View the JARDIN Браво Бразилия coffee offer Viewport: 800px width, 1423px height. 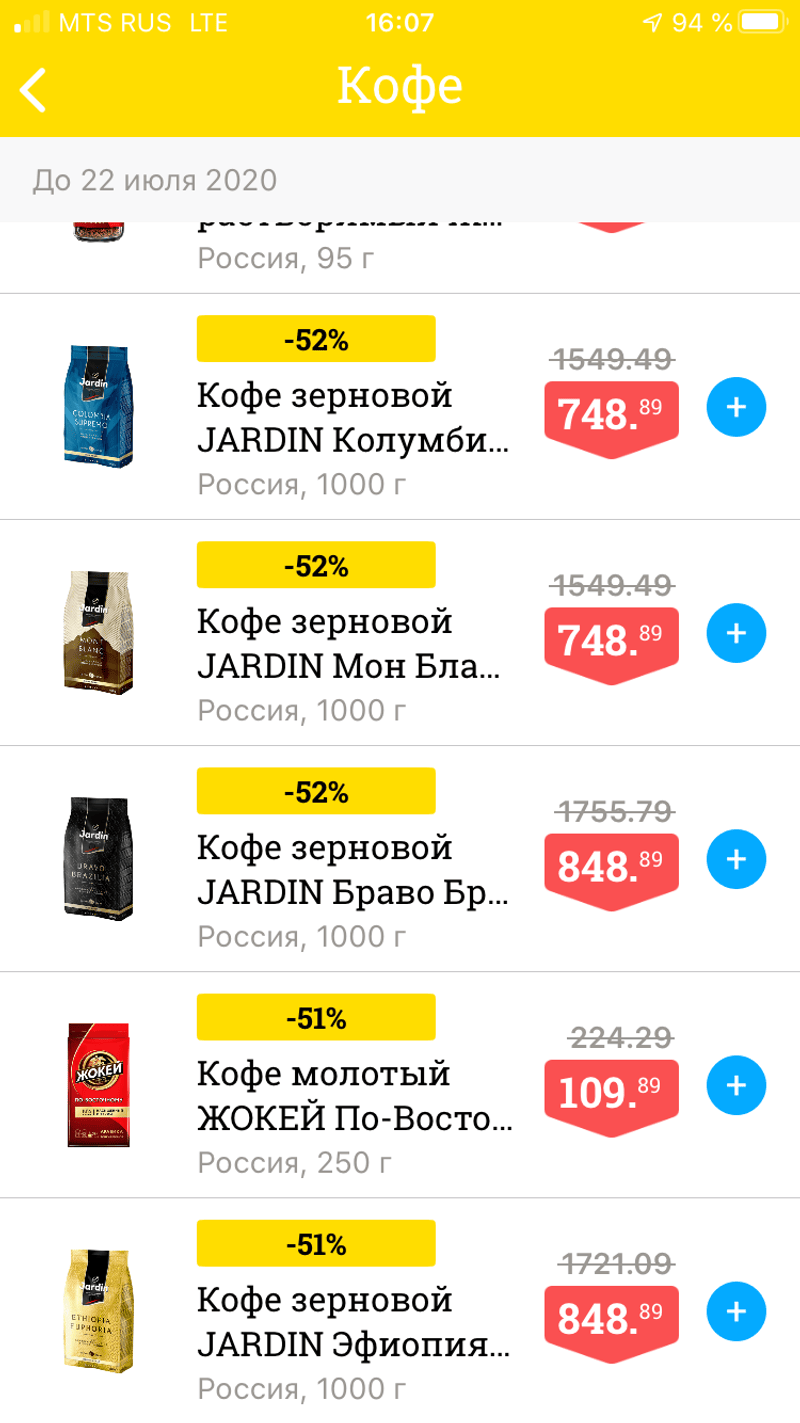tap(352, 870)
